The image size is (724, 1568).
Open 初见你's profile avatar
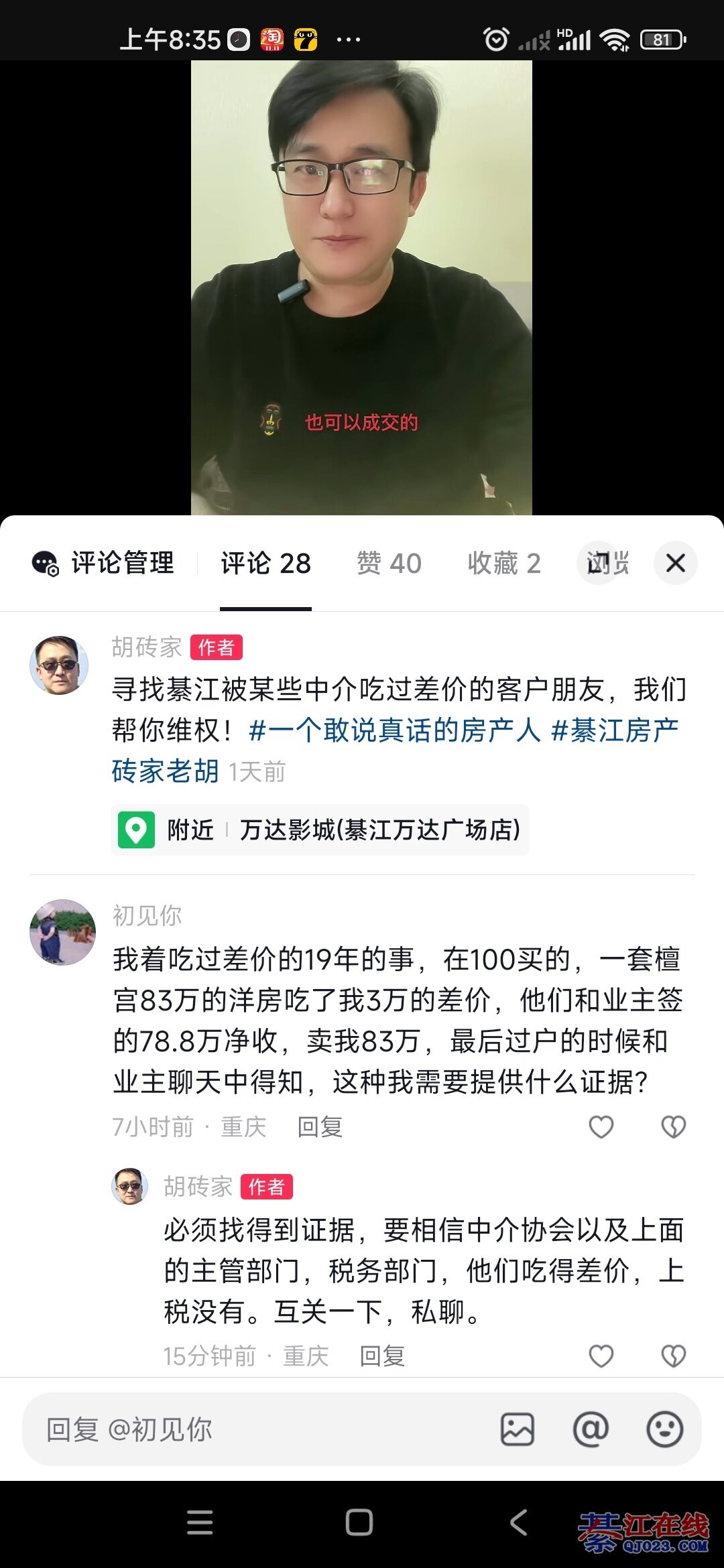(x=62, y=931)
